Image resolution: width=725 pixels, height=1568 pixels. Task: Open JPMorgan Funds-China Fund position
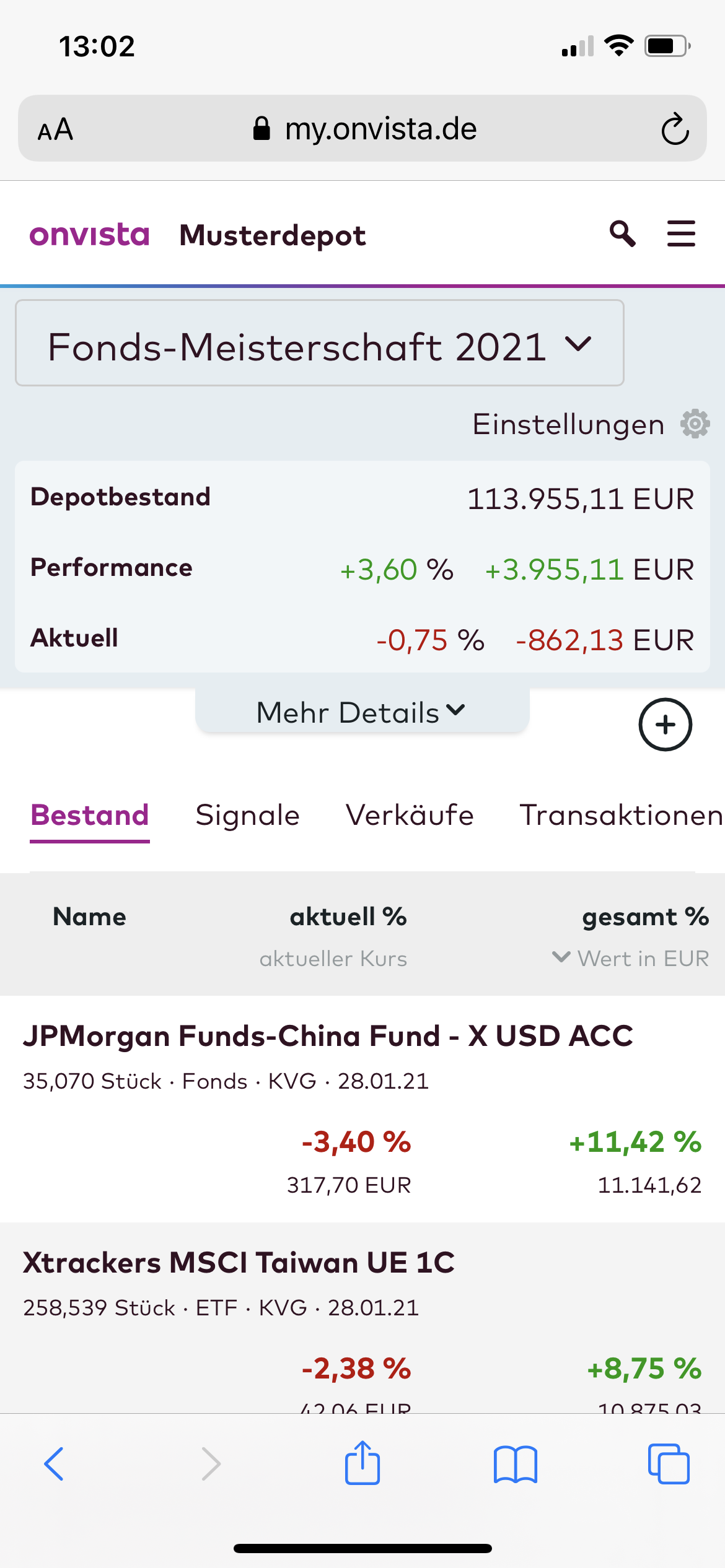(x=328, y=1037)
